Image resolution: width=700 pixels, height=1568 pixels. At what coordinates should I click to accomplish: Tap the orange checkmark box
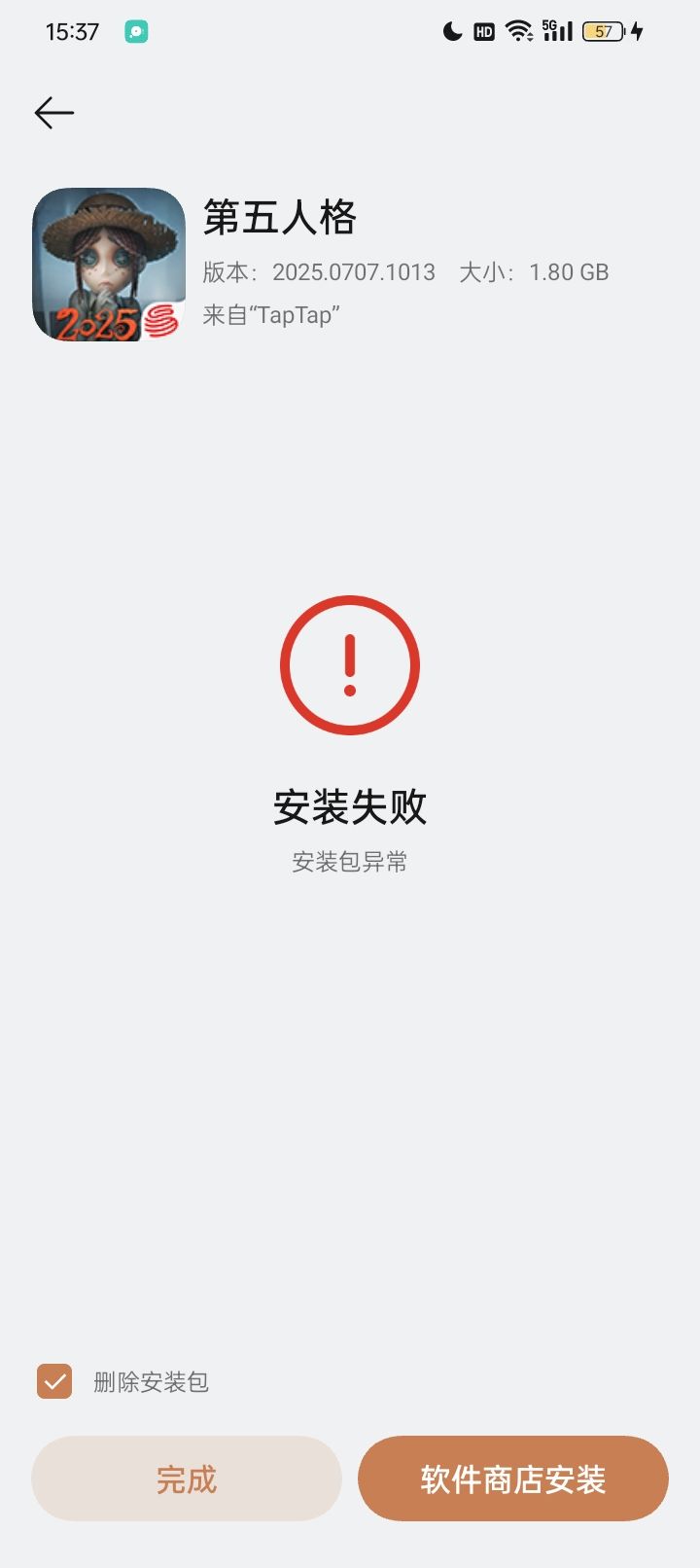pos(55,1380)
